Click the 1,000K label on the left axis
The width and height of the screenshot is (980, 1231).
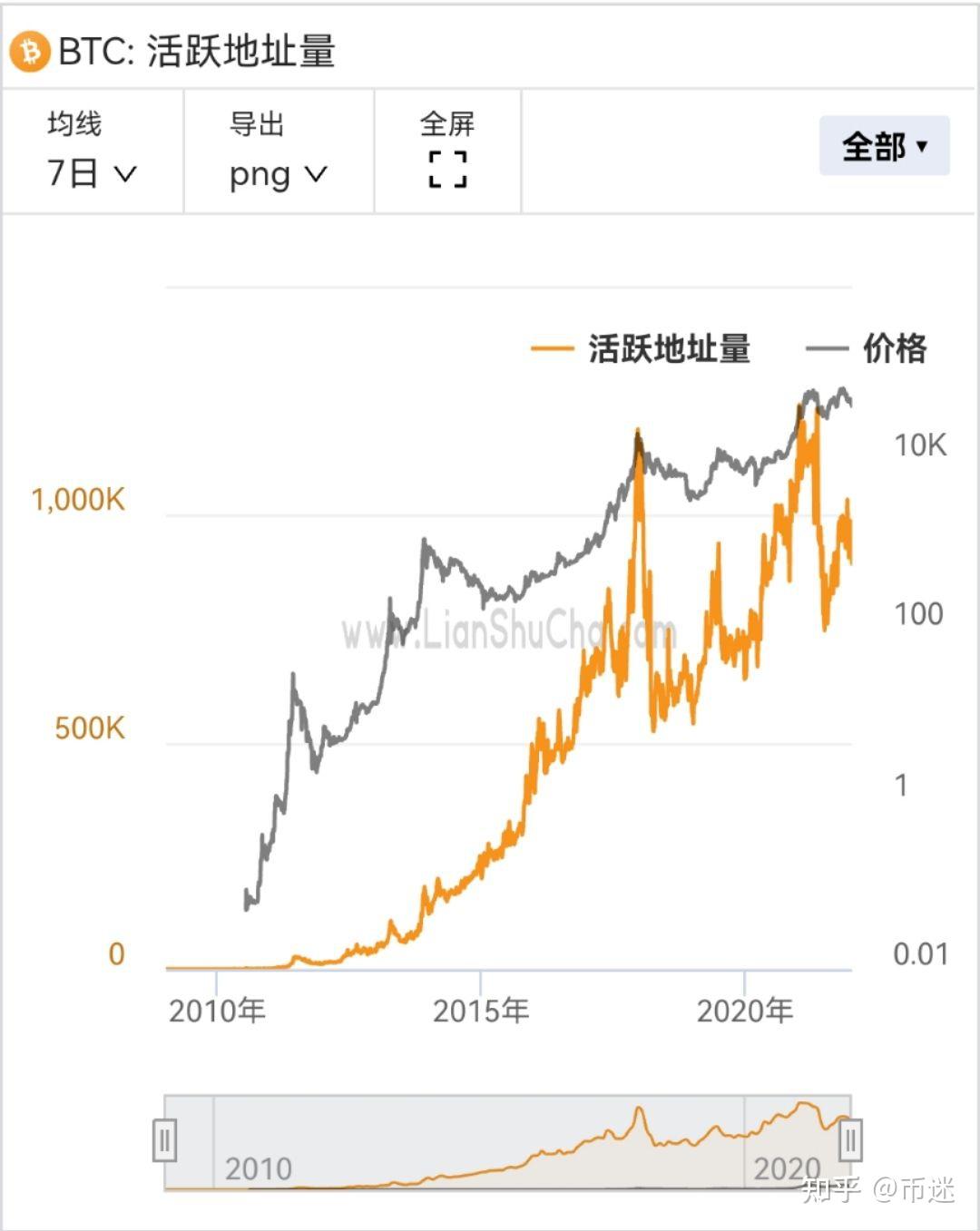[x=78, y=500]
